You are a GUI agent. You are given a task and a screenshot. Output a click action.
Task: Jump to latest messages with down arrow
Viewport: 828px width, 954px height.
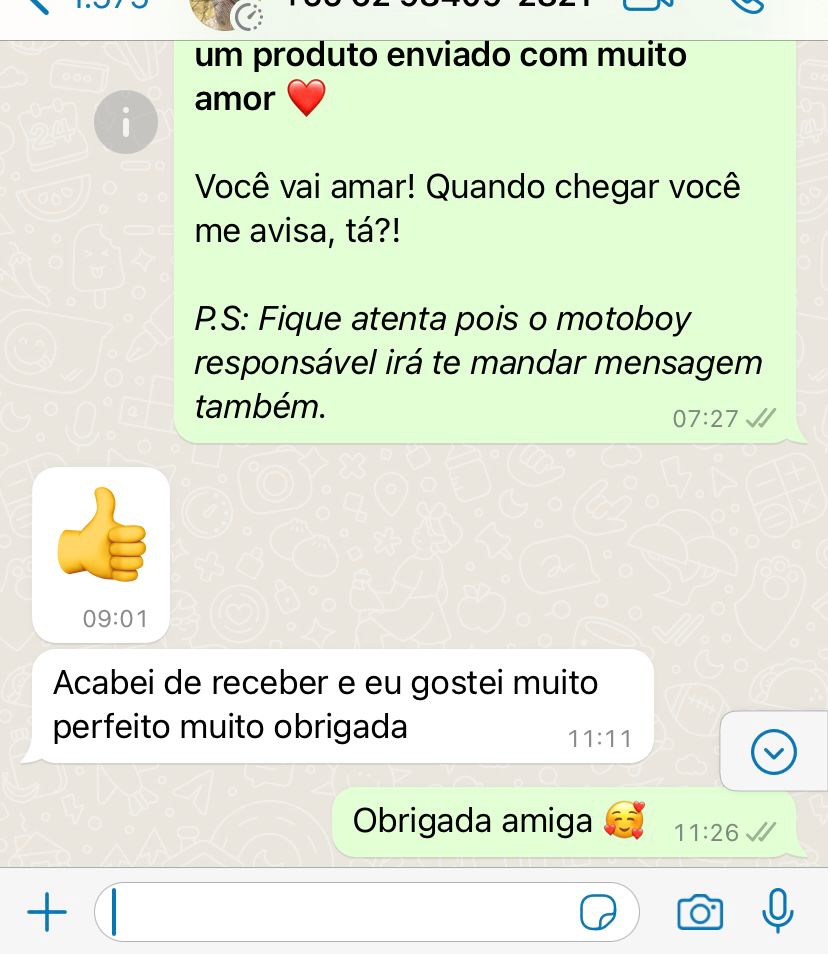773,752
